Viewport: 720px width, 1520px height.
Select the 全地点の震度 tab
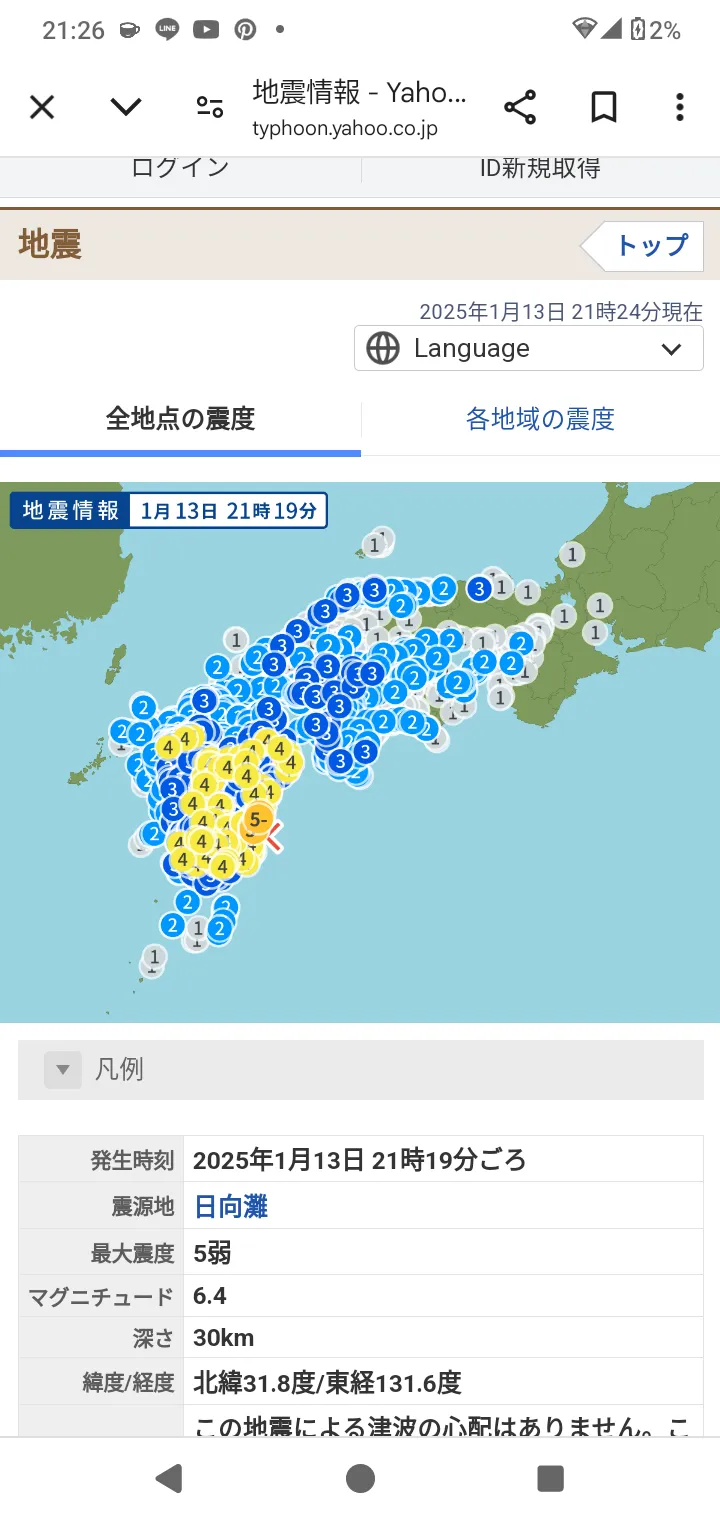[x=181, y=418]
